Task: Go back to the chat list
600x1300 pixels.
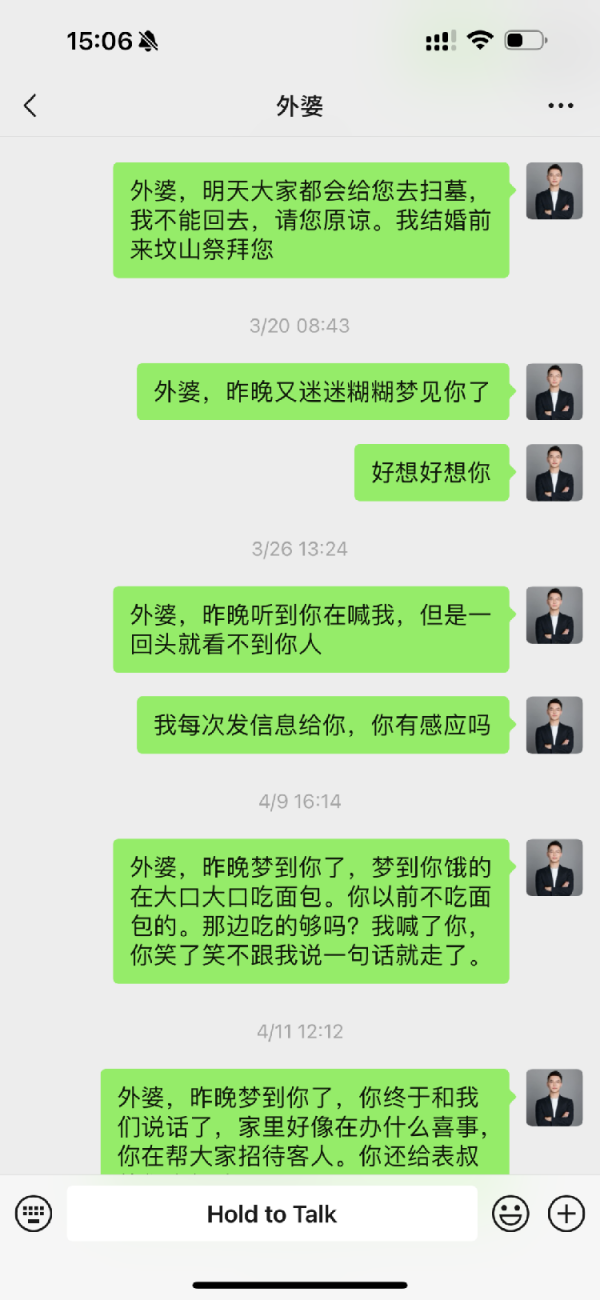Action: pos(30,106)
